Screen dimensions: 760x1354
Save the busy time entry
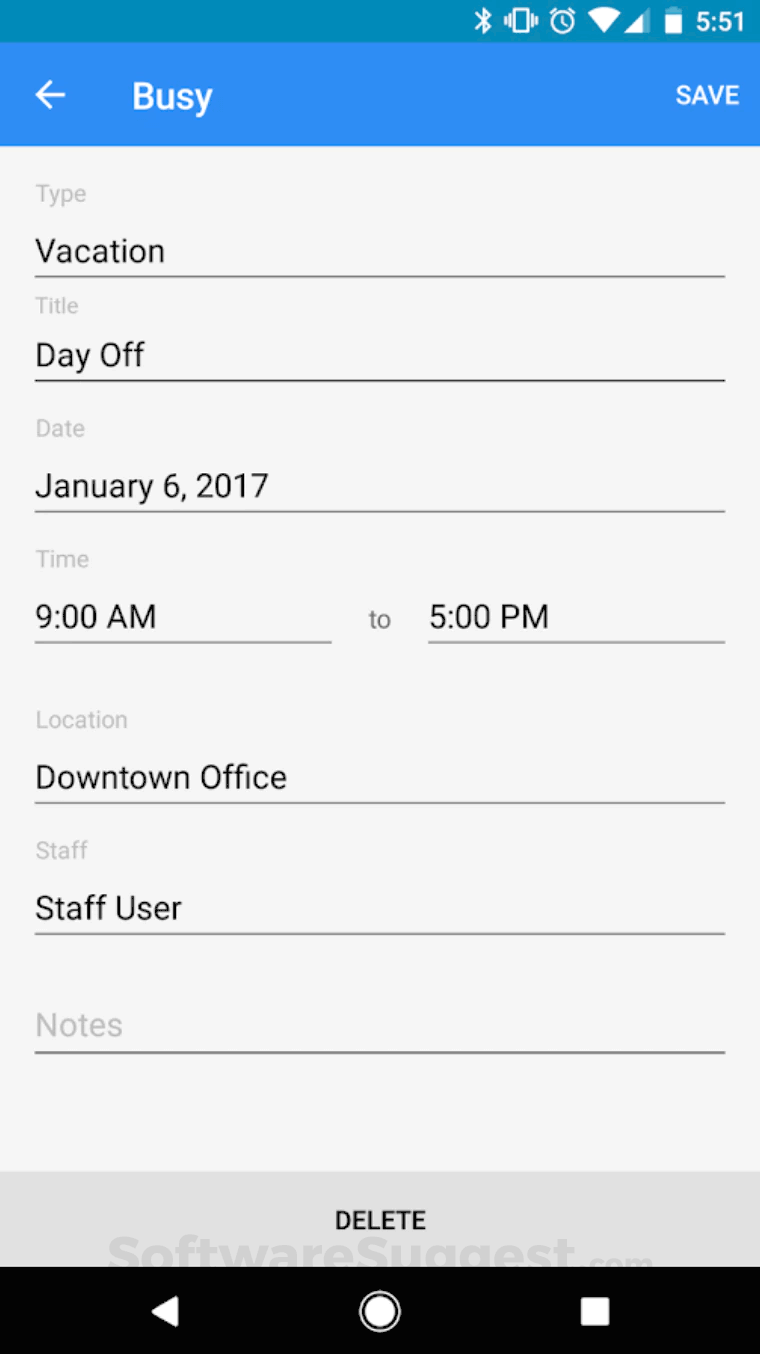(706, 95)
